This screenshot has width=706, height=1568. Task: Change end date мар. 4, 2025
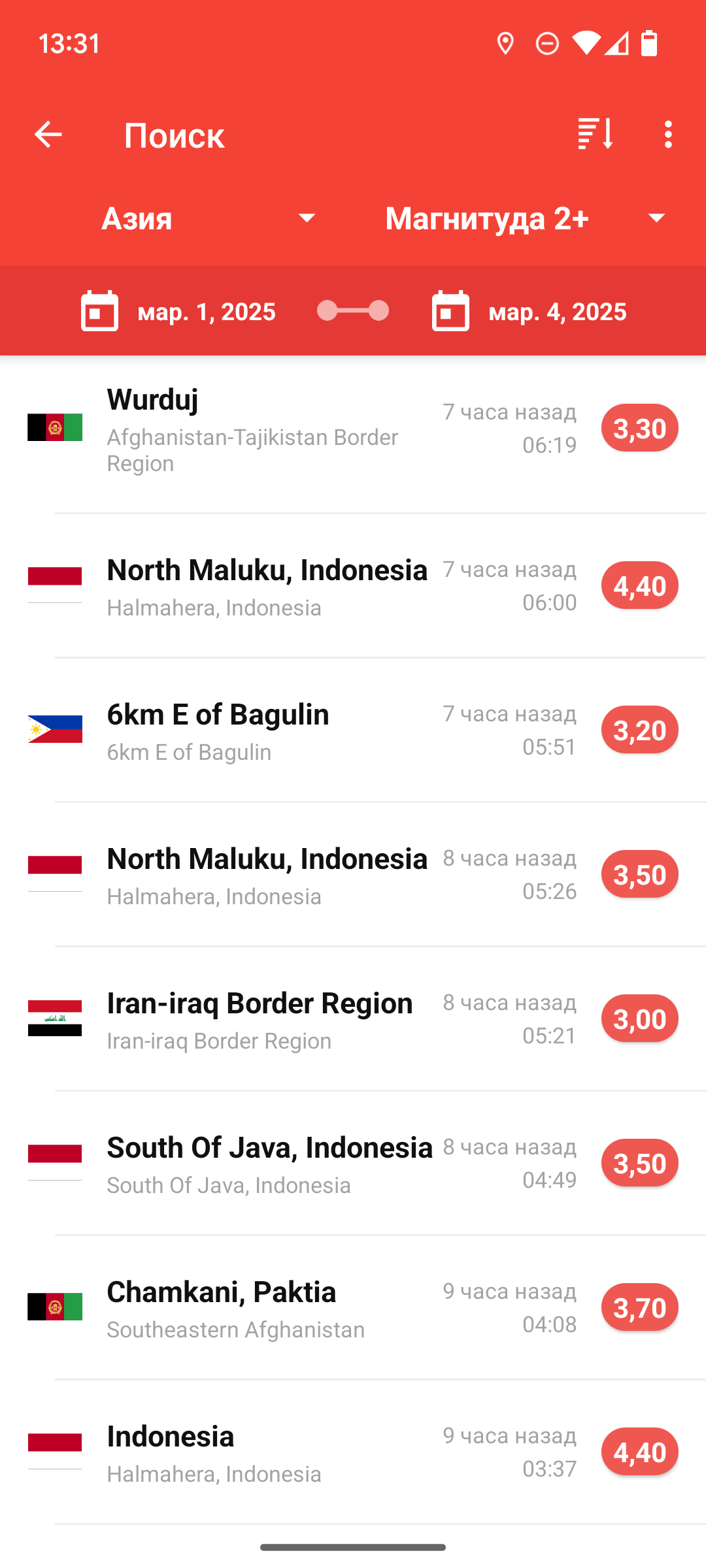[x=529, y=311]
